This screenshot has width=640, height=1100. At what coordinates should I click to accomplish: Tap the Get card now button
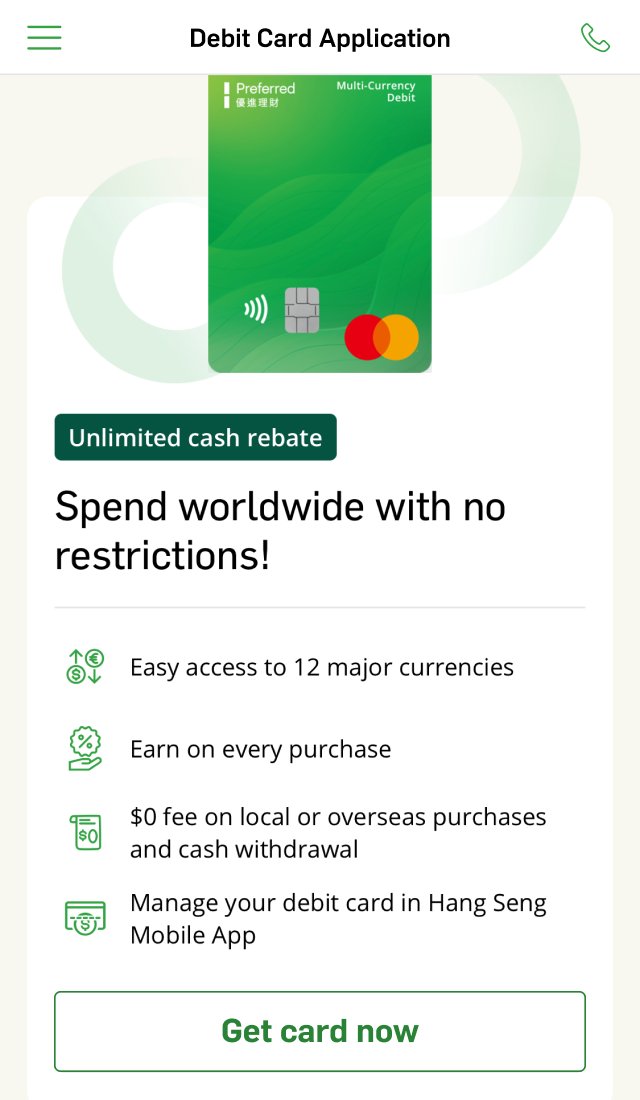coord(320,1031)
